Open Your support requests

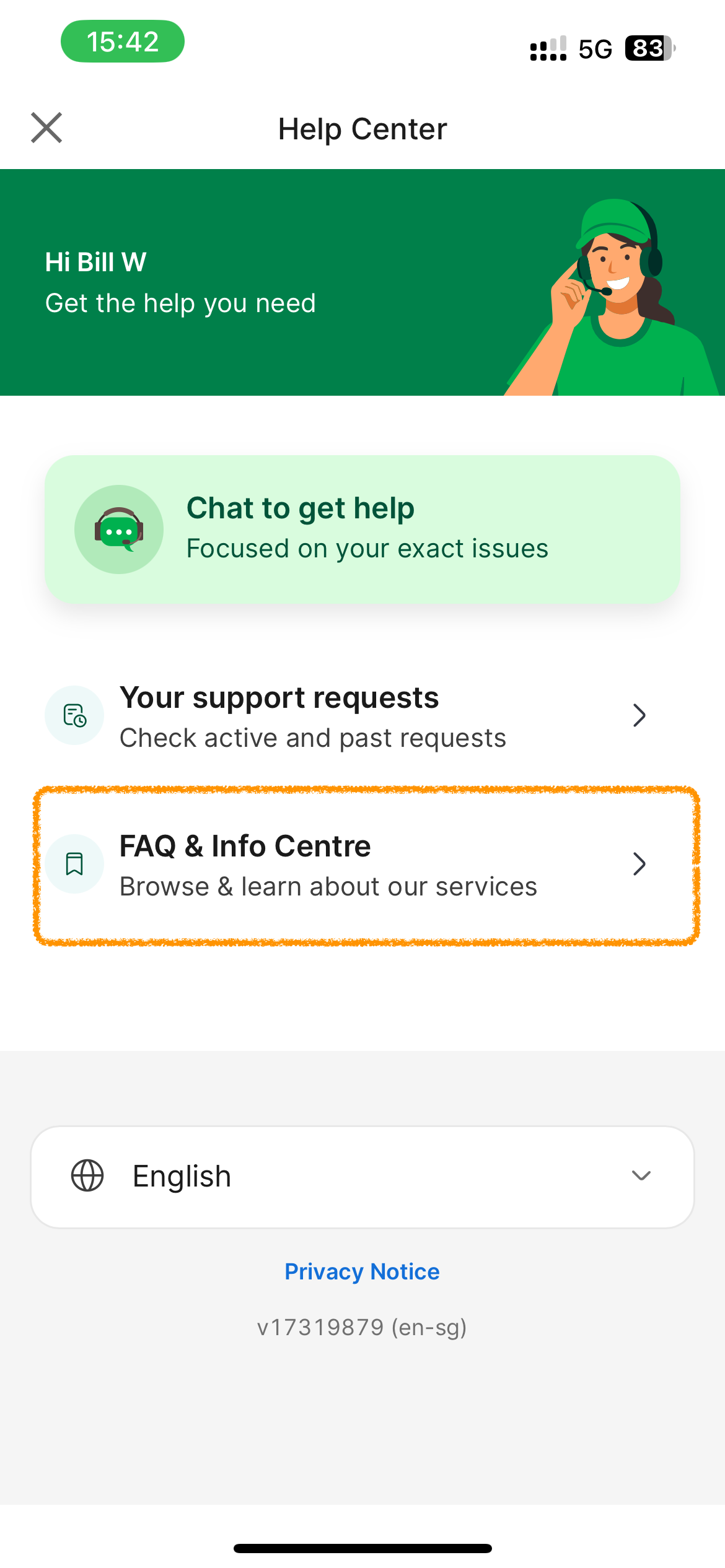(362, 716)
